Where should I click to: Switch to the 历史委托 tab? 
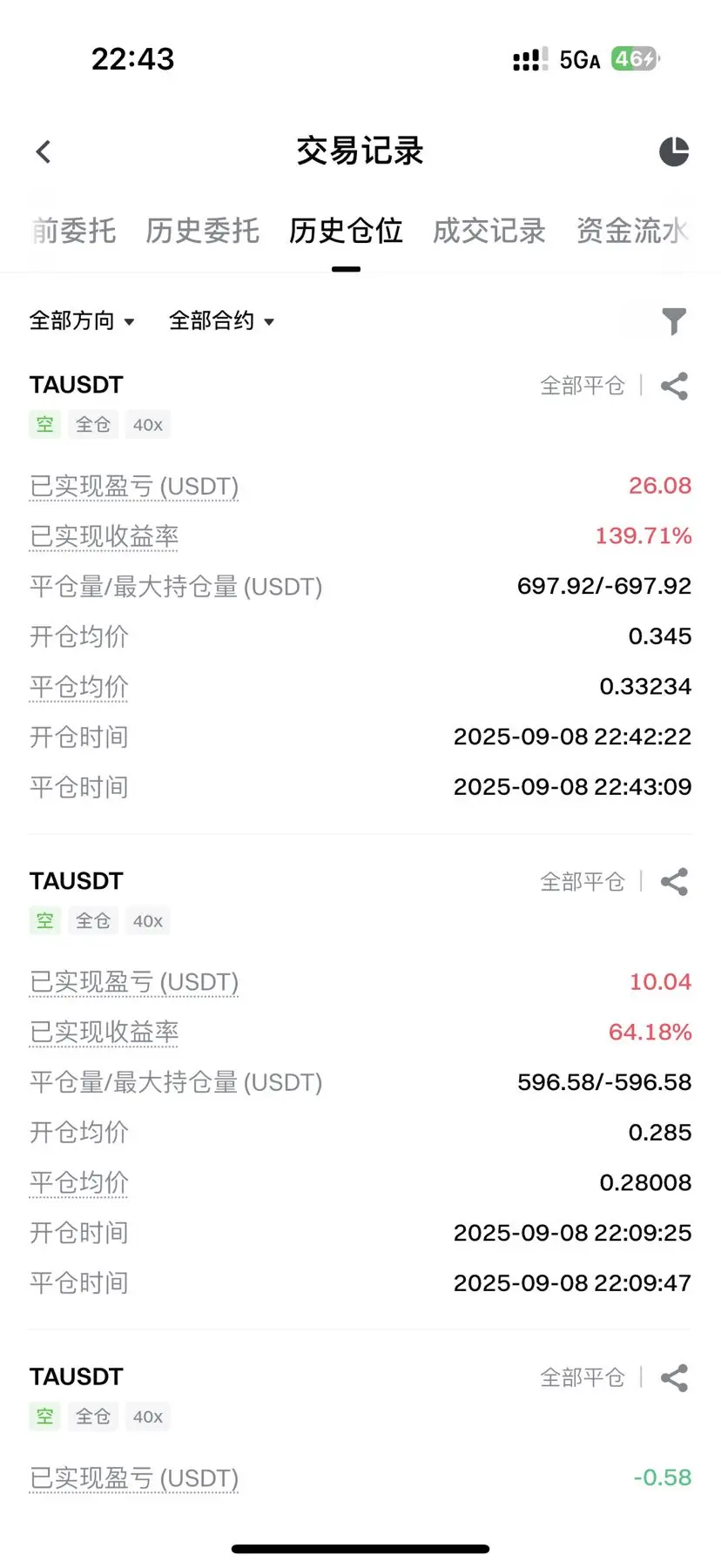[x=202, y=231]
